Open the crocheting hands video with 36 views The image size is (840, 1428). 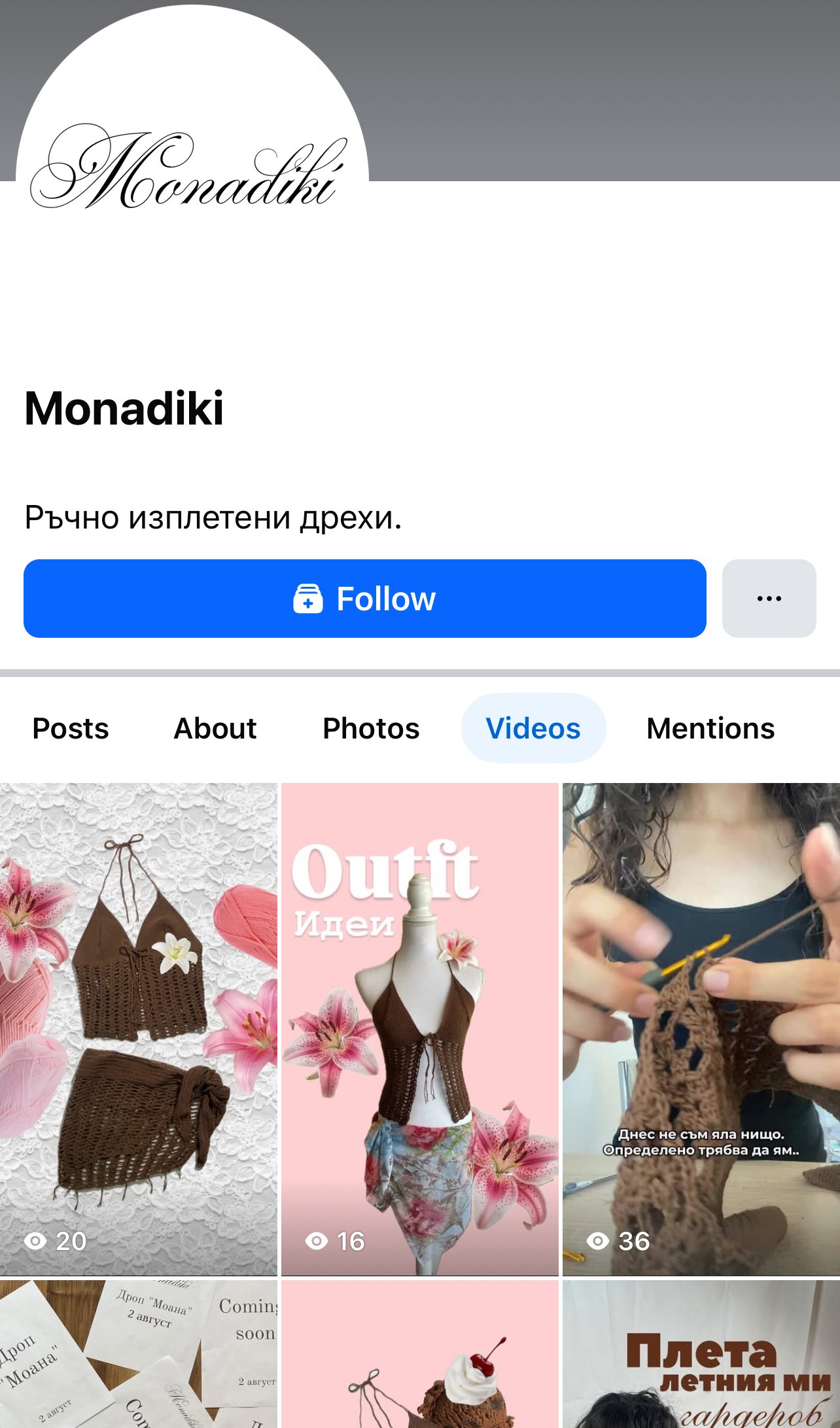[x=701, y=1028]
